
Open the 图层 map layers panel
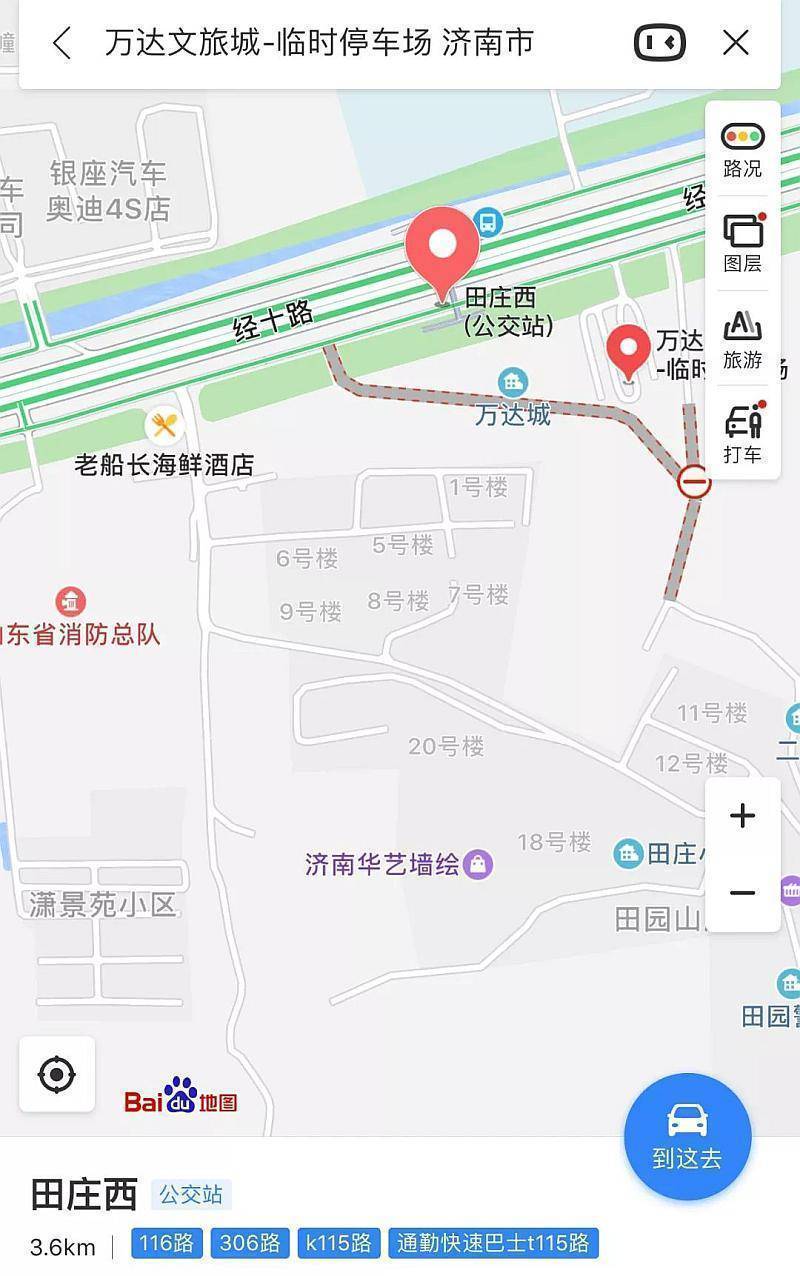(x=742, y=244)
